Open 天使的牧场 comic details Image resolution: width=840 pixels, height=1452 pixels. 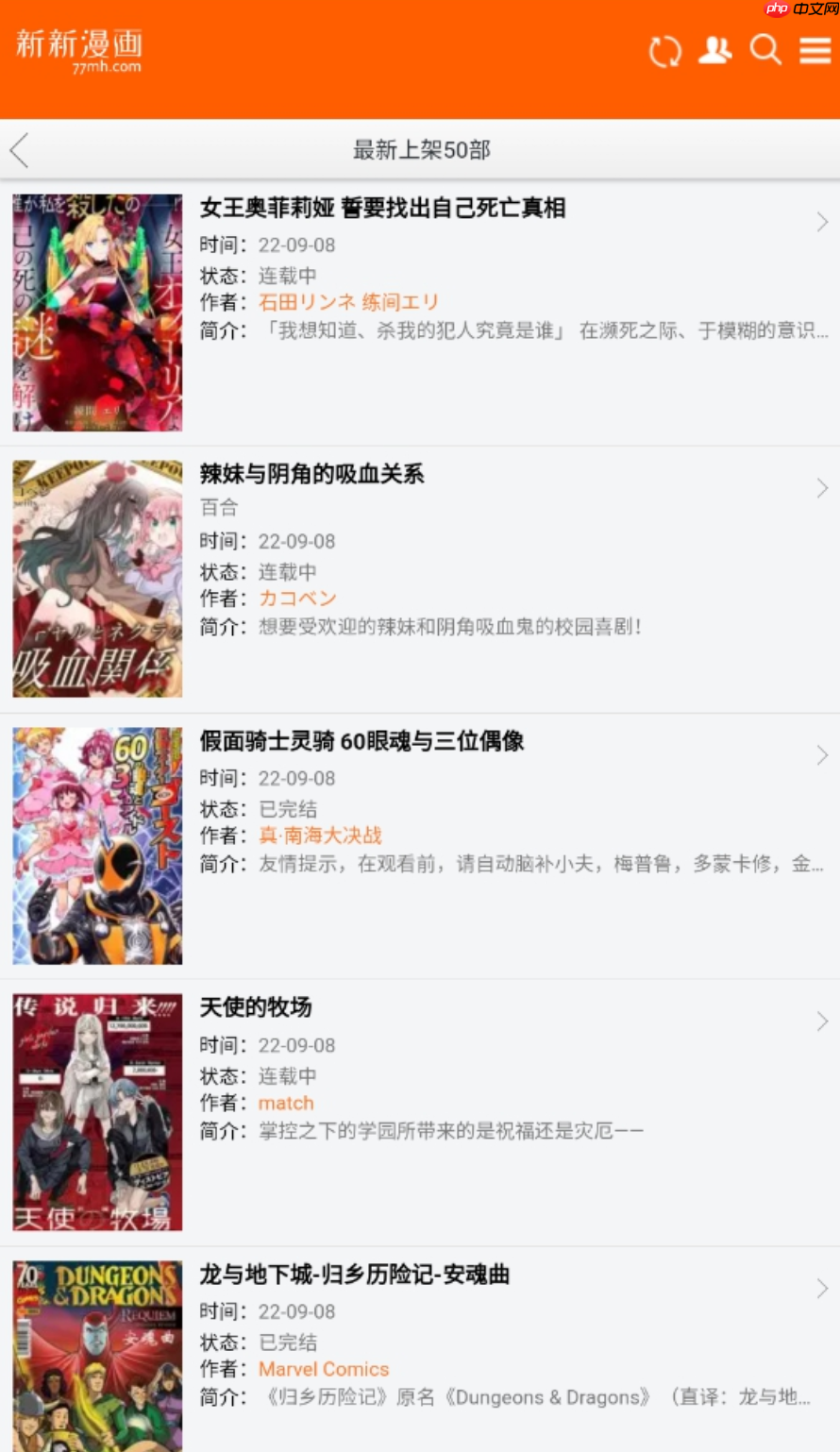click(x=256, y=1007)
